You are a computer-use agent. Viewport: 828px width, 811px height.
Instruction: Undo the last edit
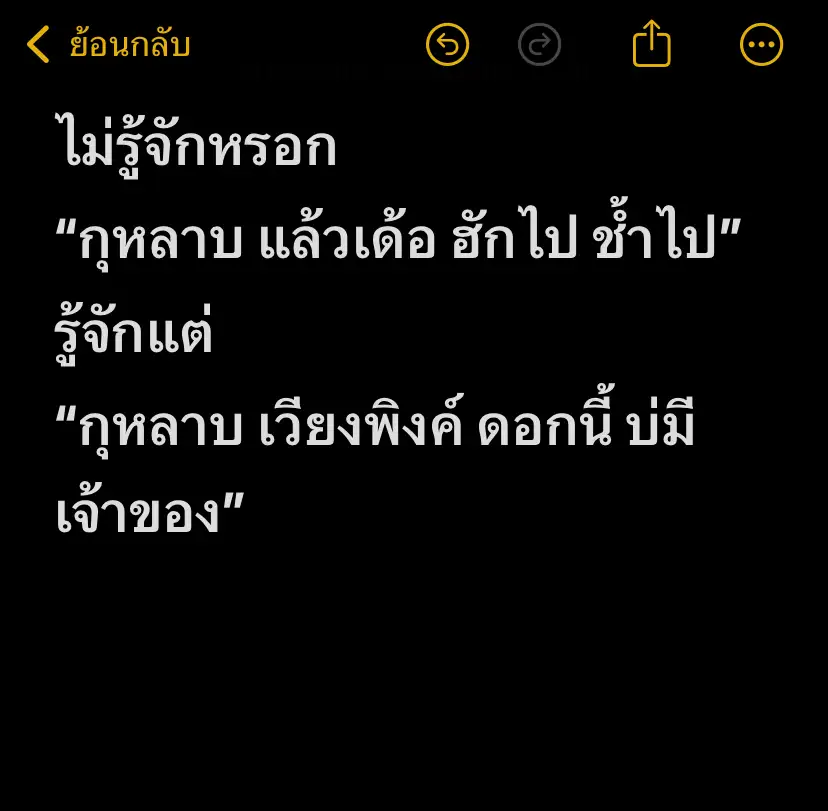(x=447, y=45)
